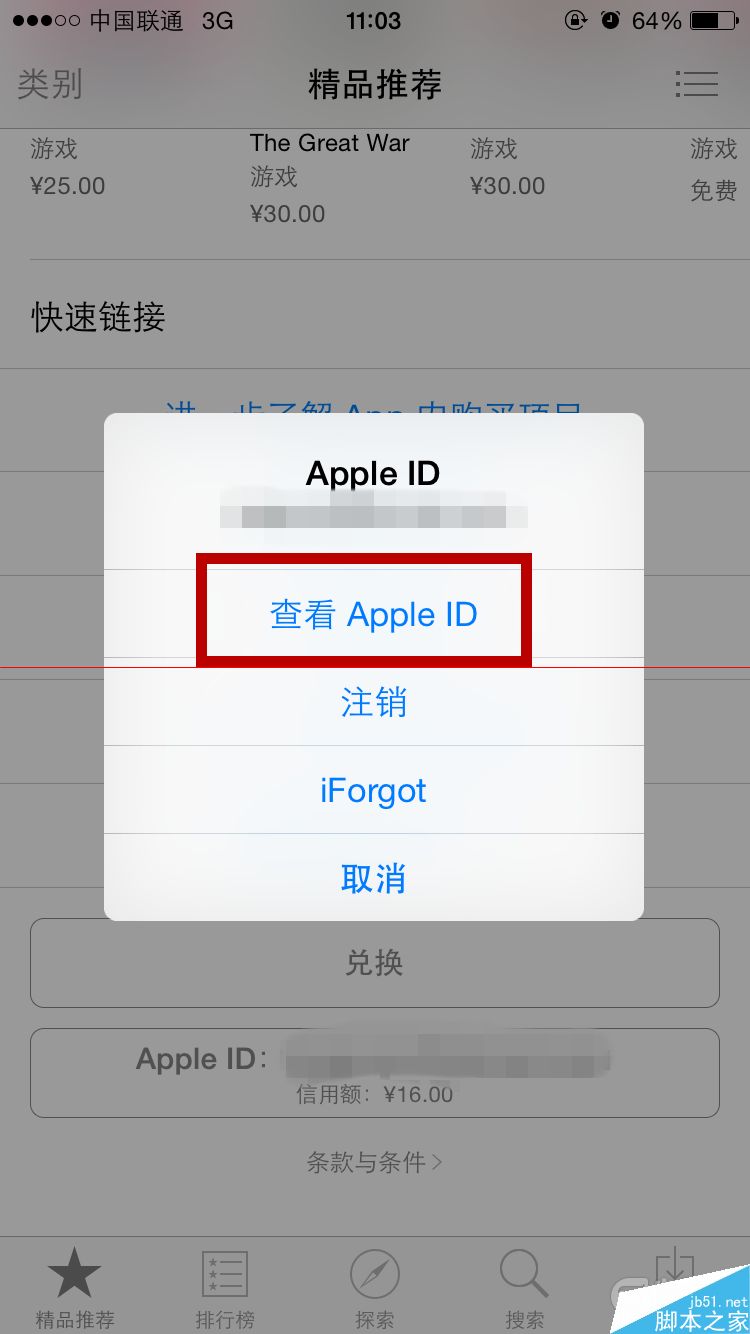Switch to the 探索 tab

click(374, 1288)
